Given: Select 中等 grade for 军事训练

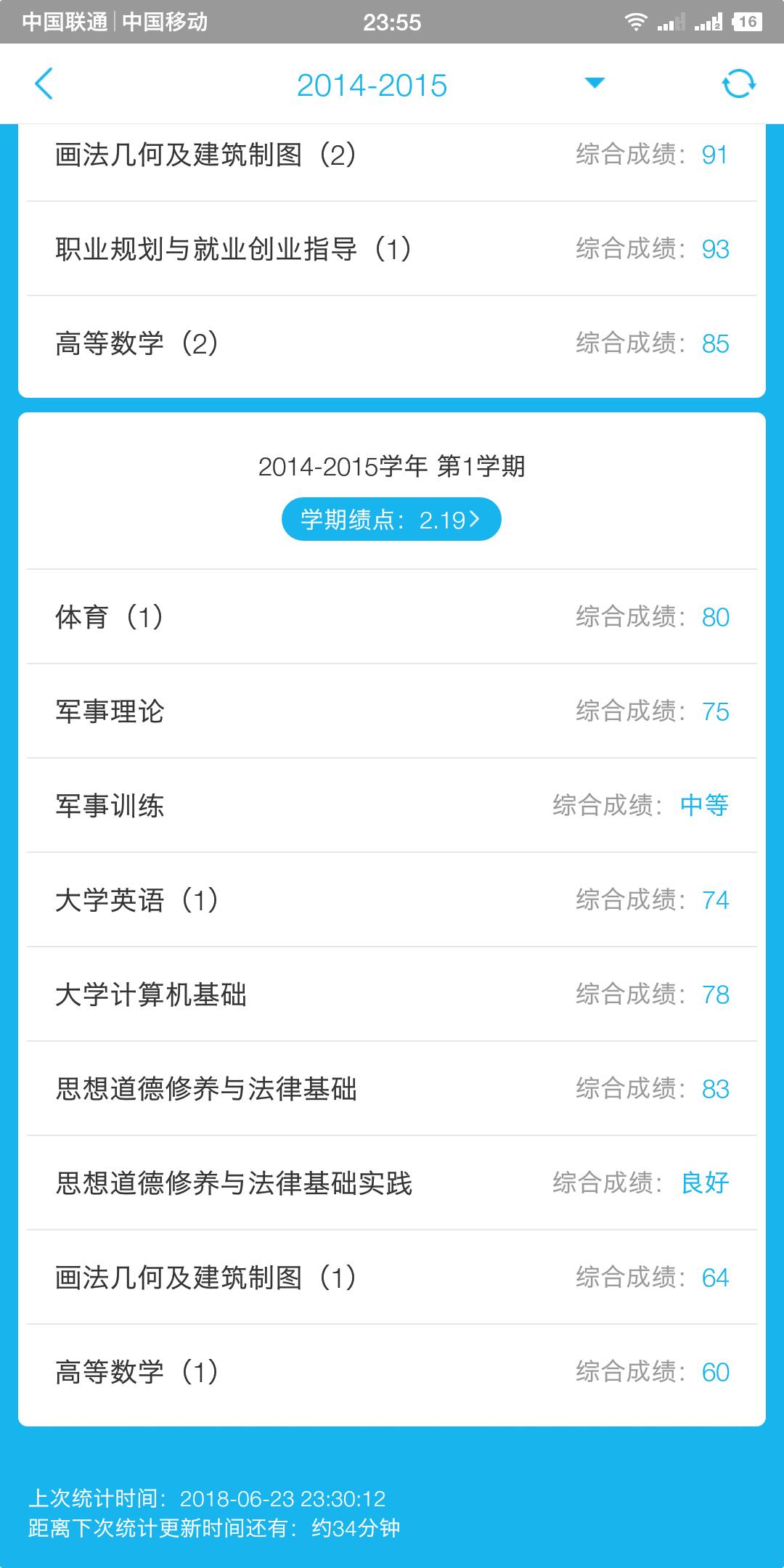Looking at the screenshot, I should (x=703, y=807).
